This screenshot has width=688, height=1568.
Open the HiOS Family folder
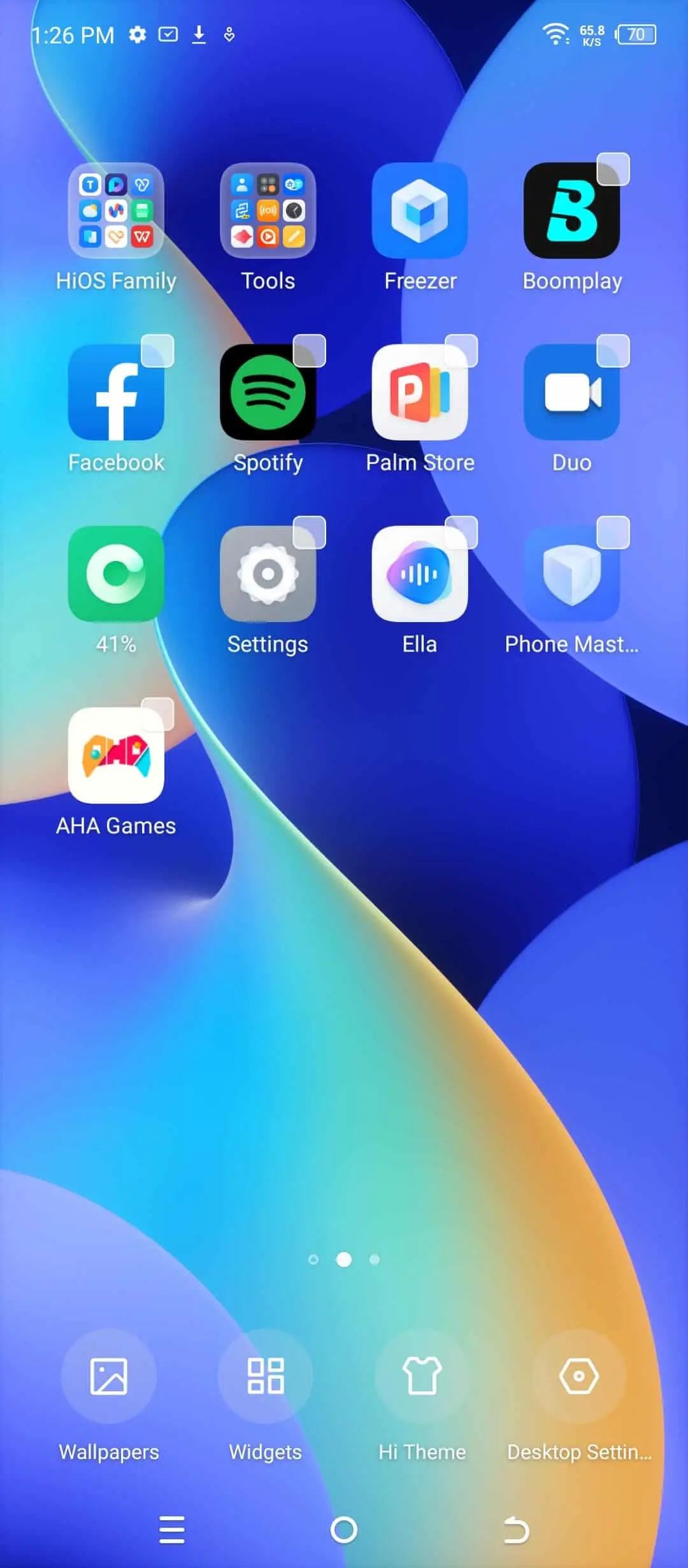coord(116,210)
